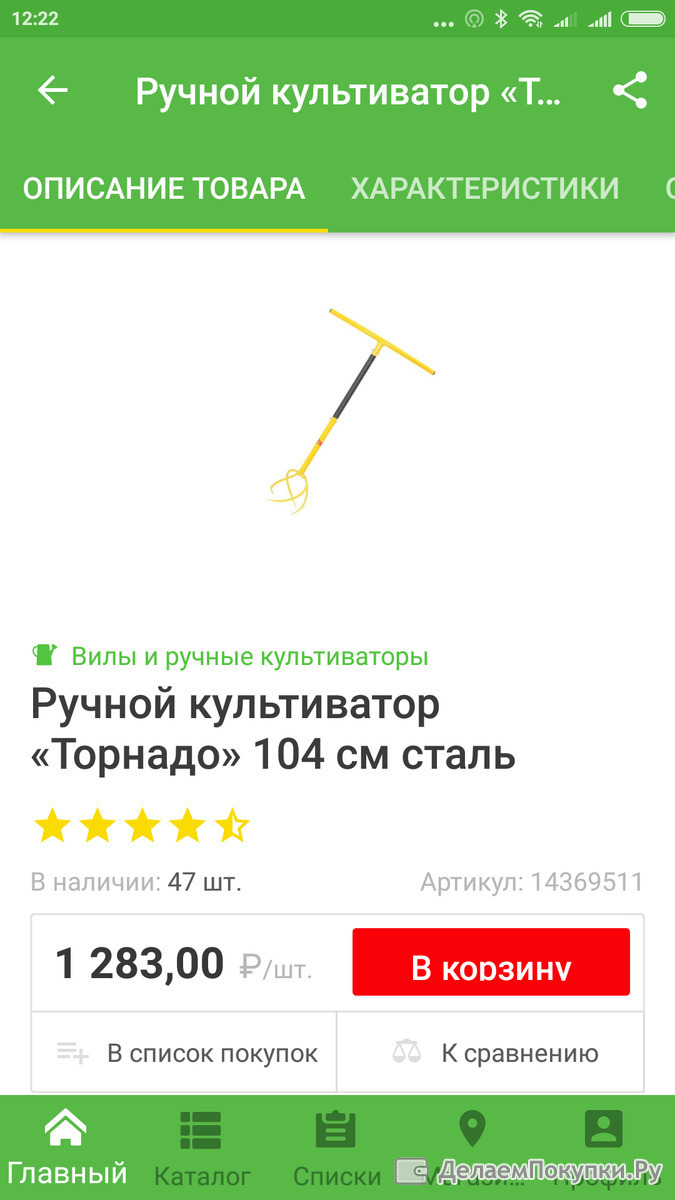The width and height of the screenshot is (675, 1200).
Task: Go back using the arrow
Action: pyautogui.click(x=52, y=91)
